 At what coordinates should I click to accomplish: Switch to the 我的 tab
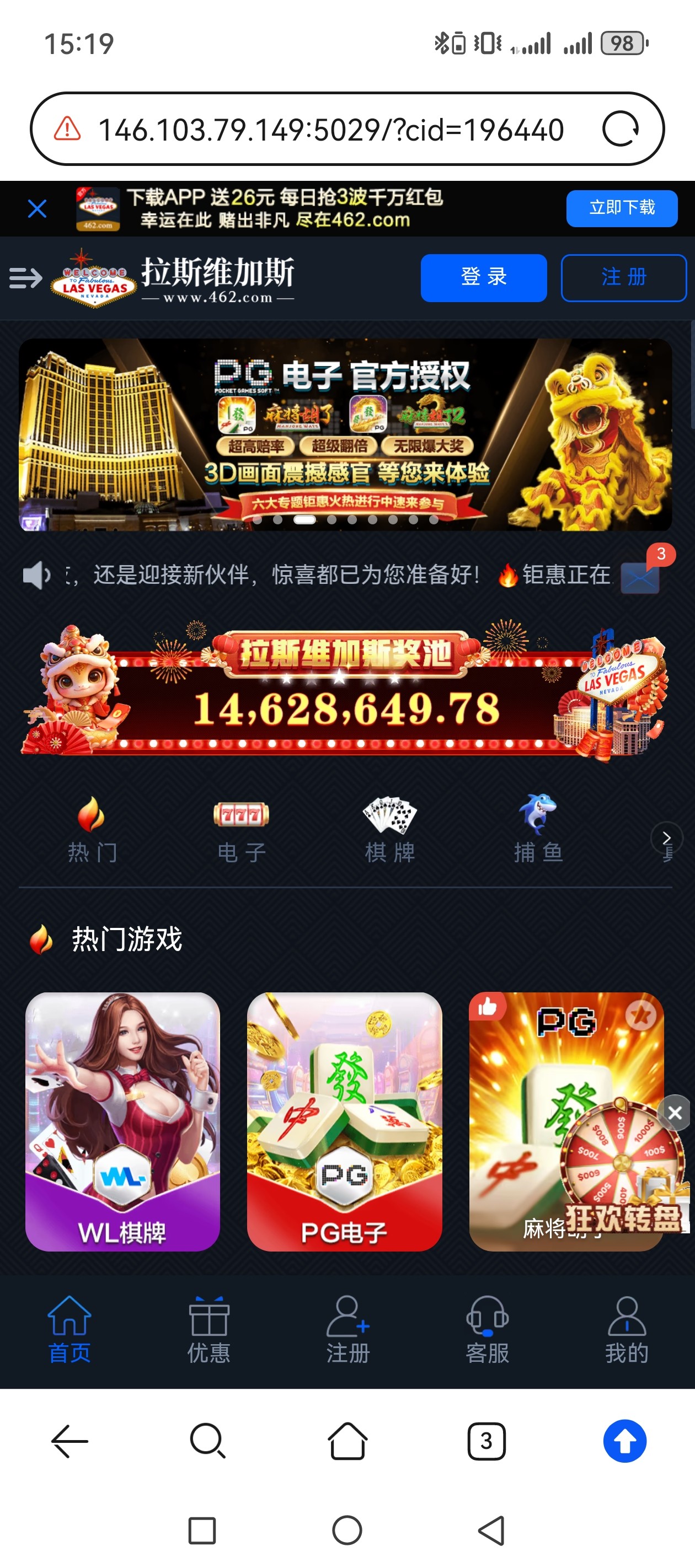pyautogui.click(x=626, y=1329)
